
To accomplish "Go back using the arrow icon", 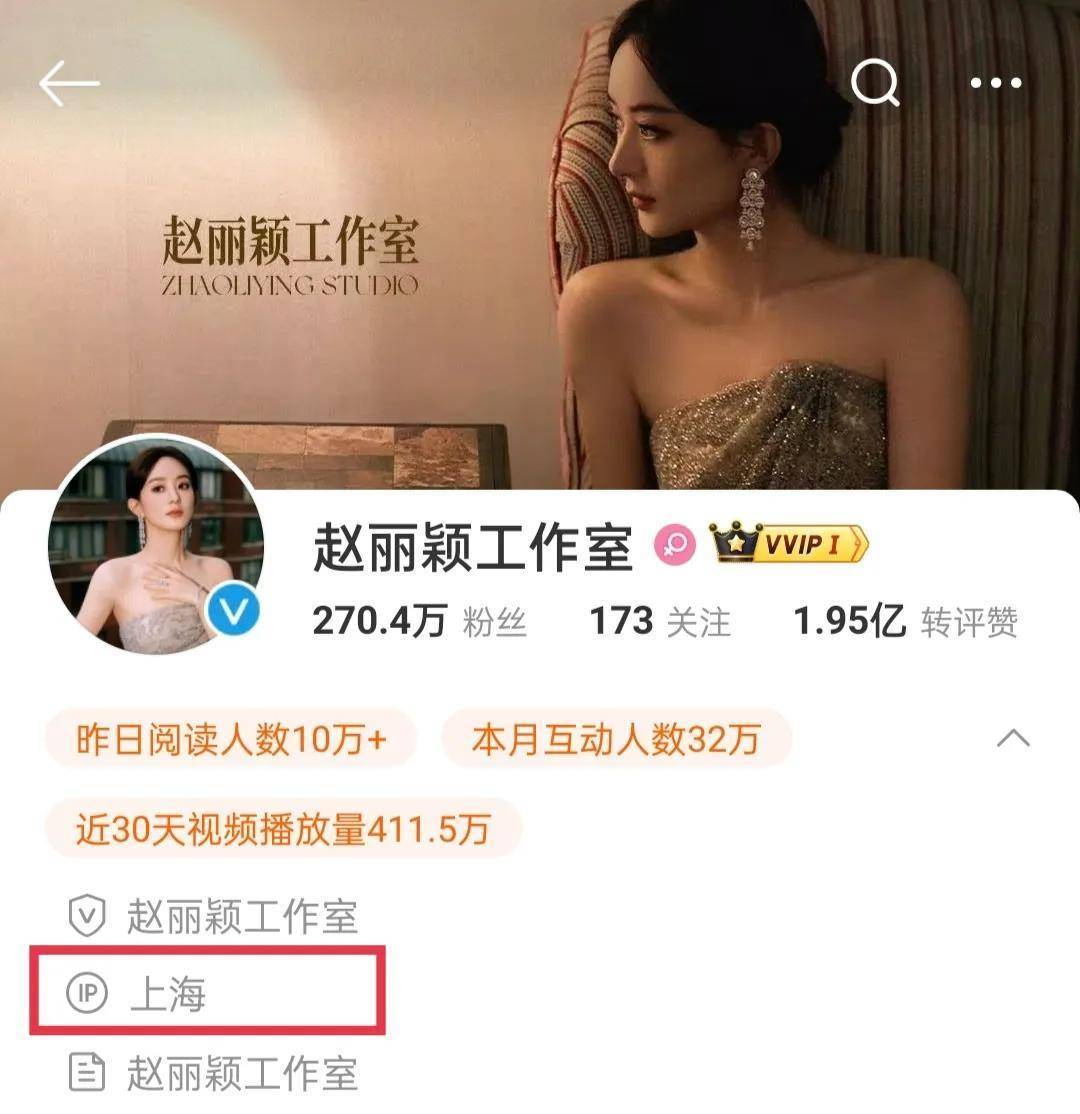I will (x=68, y=85).
